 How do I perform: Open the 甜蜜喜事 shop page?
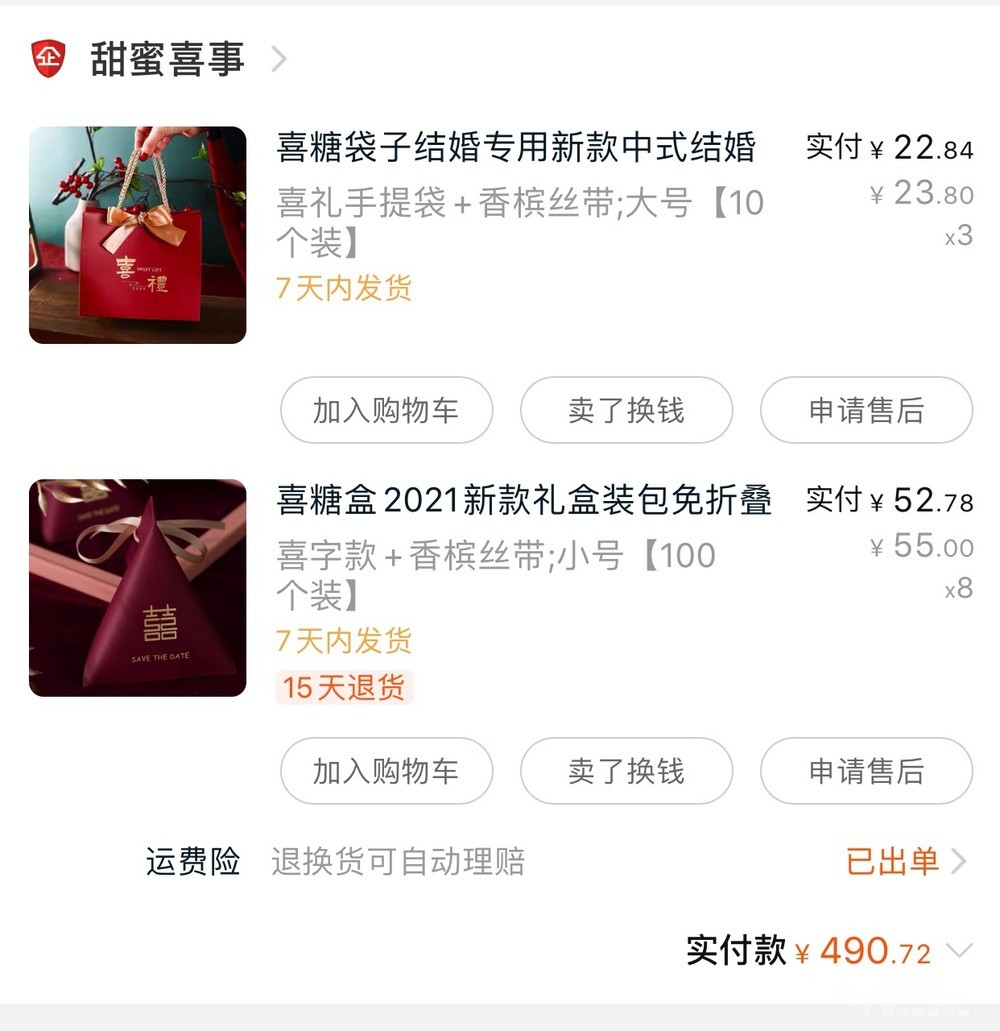pos(167,60)
